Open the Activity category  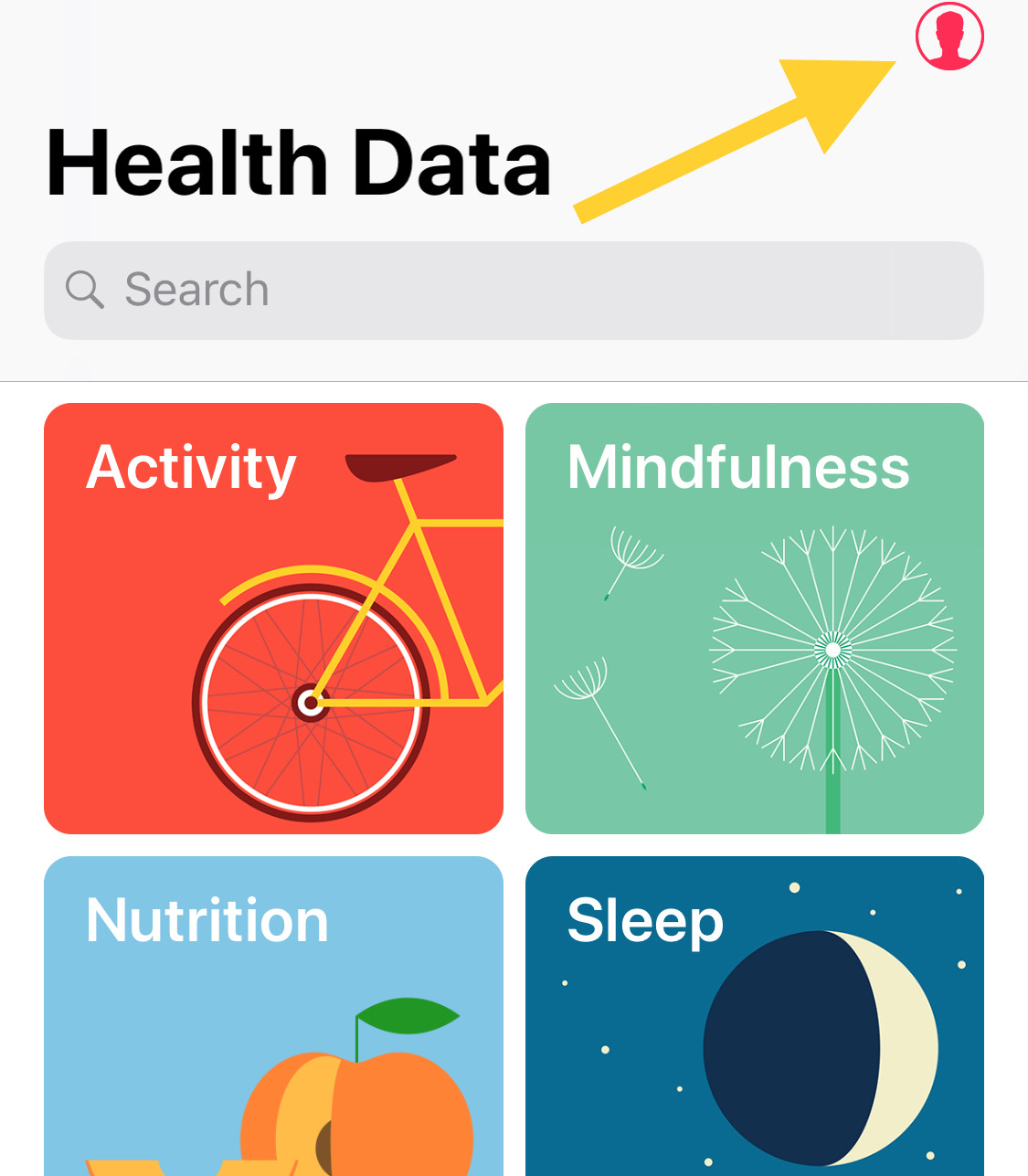(x=273, y=618)
